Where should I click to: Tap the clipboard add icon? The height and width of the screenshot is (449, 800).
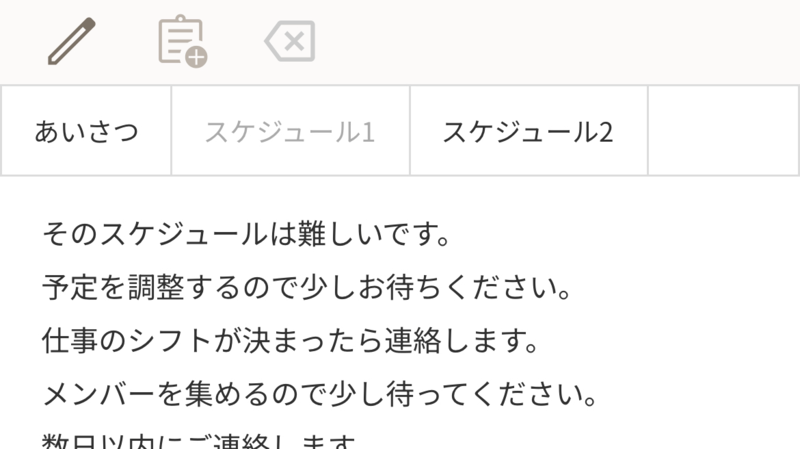click(182, 42)
